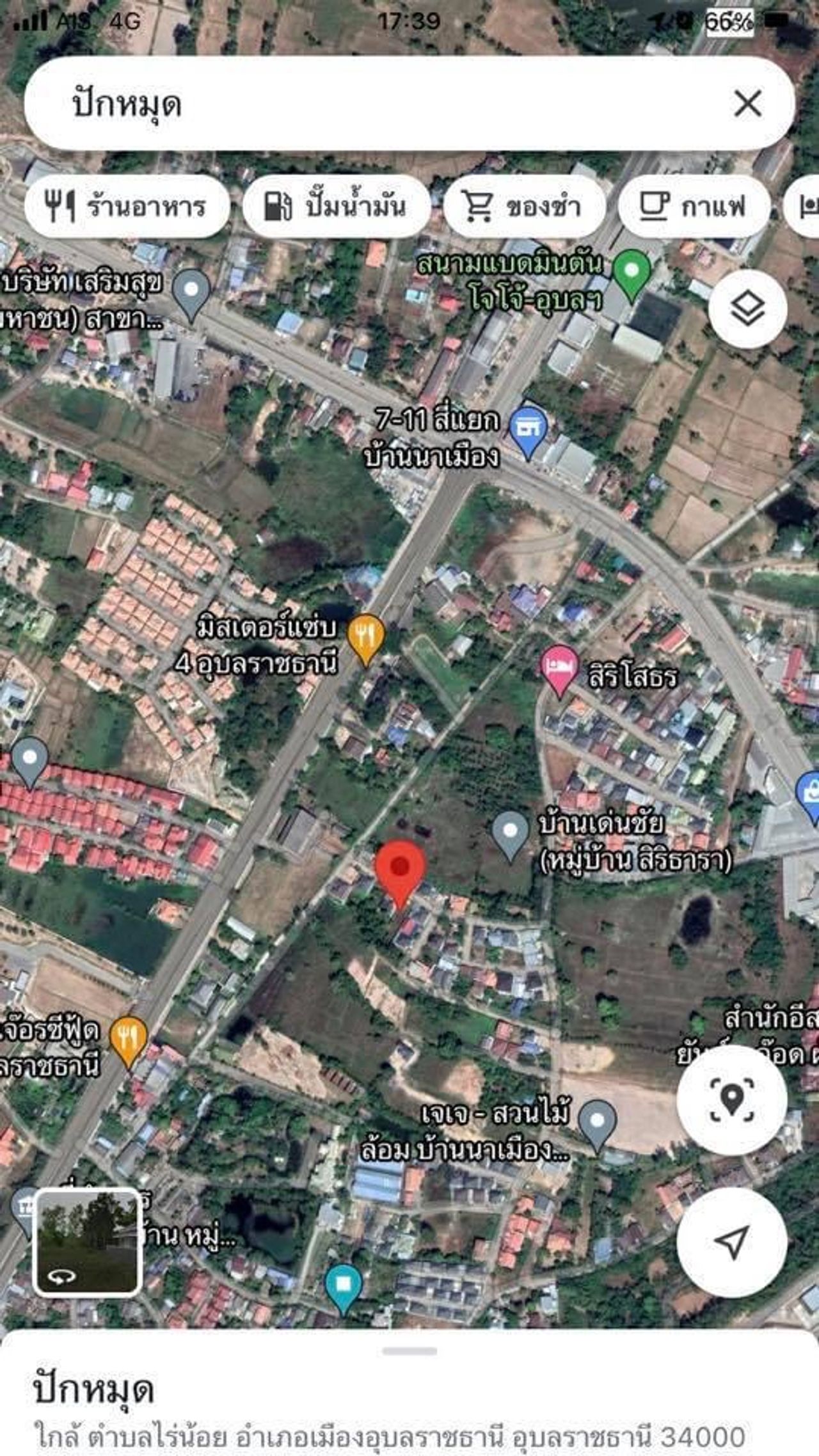Open the map layers button
819x1456 pixels.
(x=747, y=310)
